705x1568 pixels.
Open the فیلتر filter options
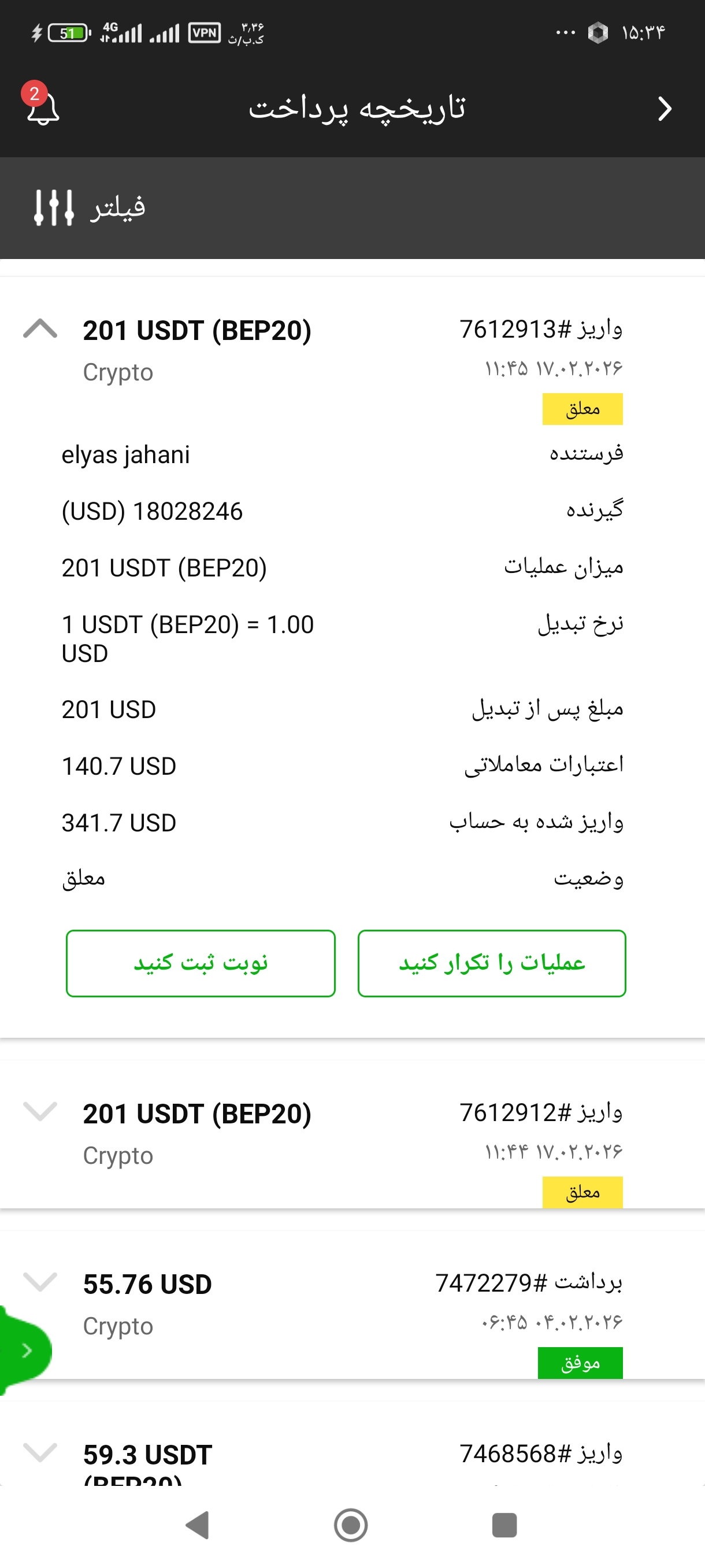(90, 208)
